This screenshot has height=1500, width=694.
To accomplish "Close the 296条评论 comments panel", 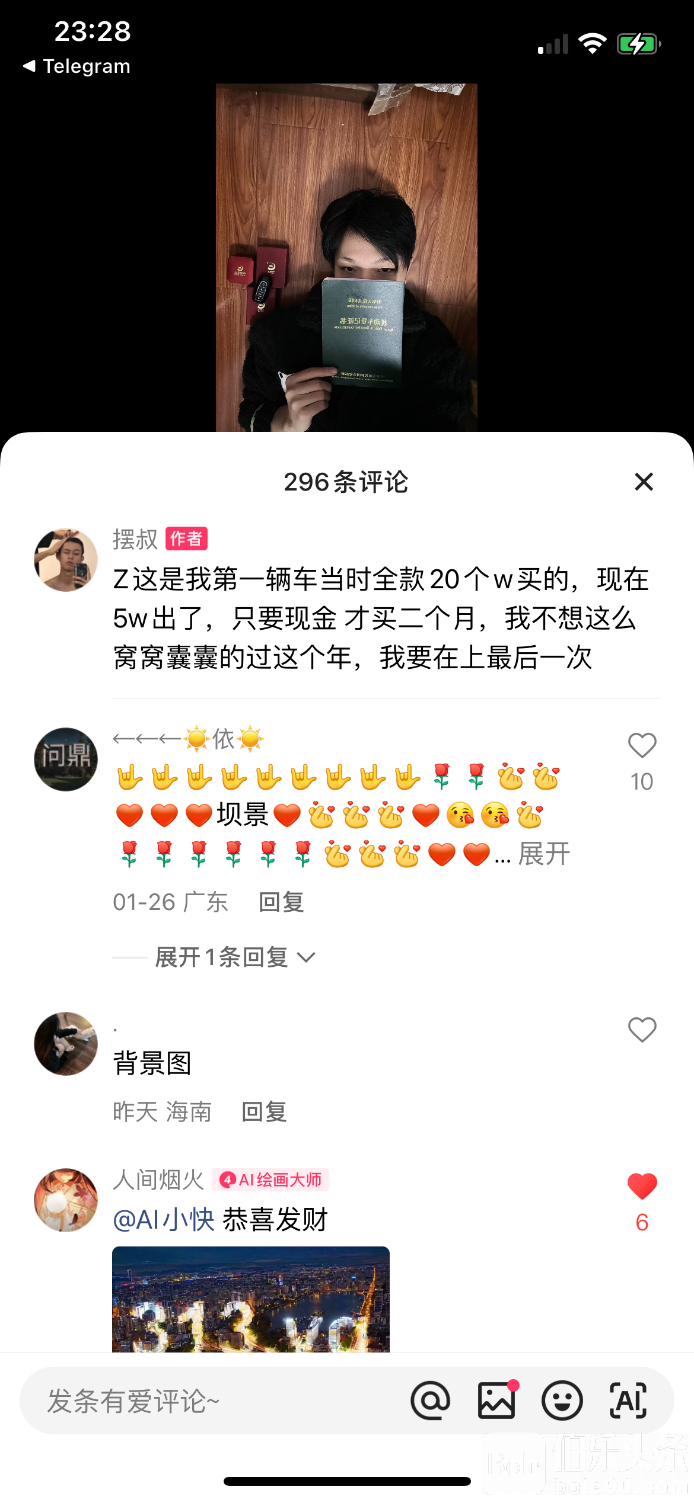I will click(643, 482).
